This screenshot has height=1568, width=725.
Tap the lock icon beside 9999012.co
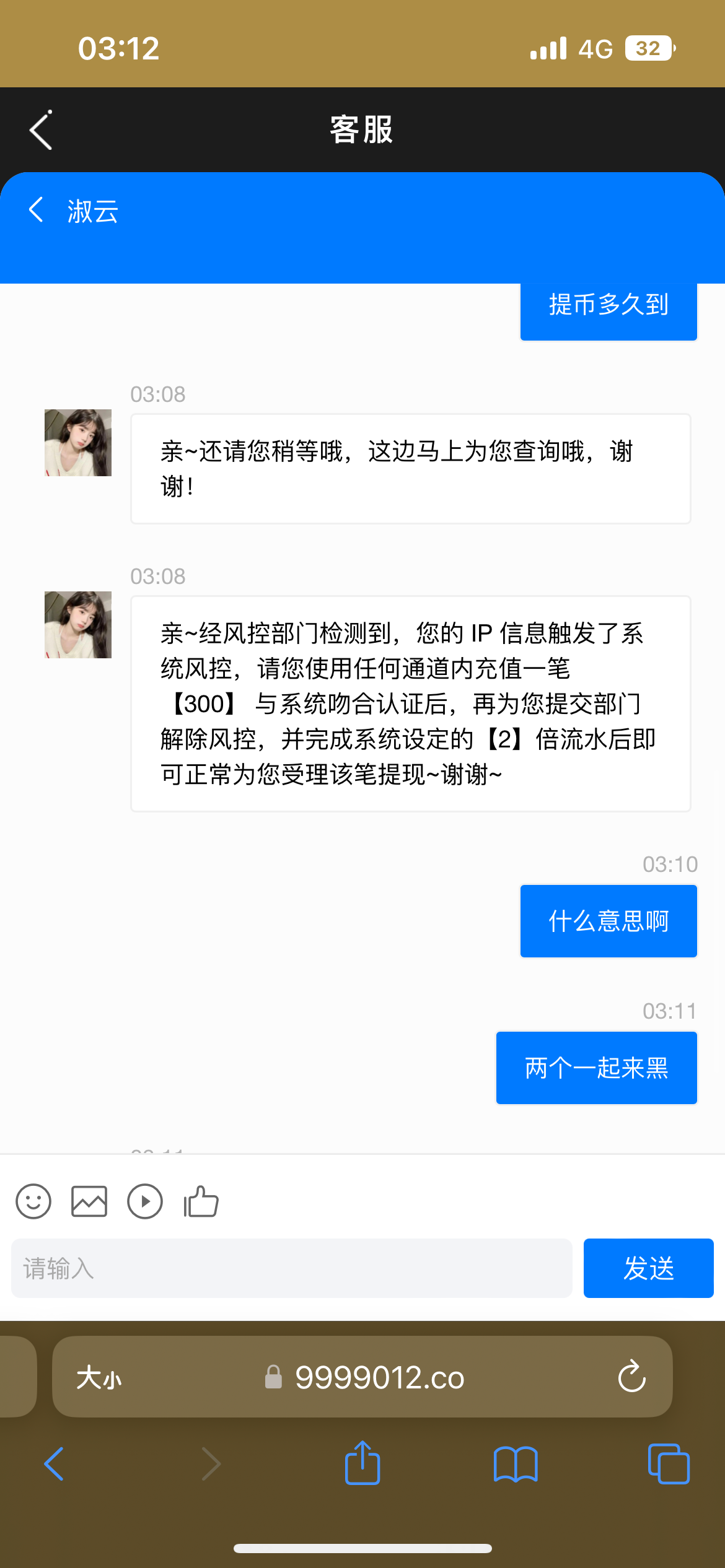(x=273, y=1377)
